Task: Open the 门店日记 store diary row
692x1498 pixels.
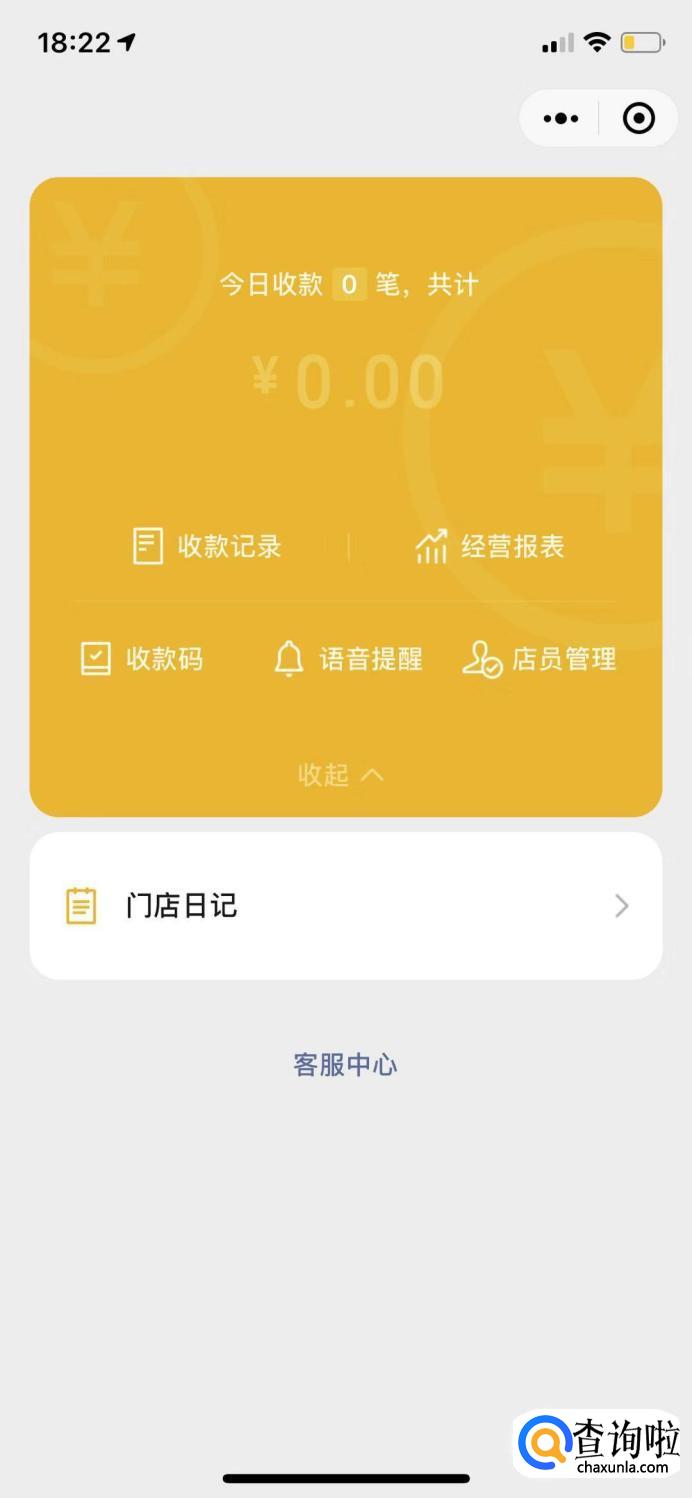Action: pos(346,906)
